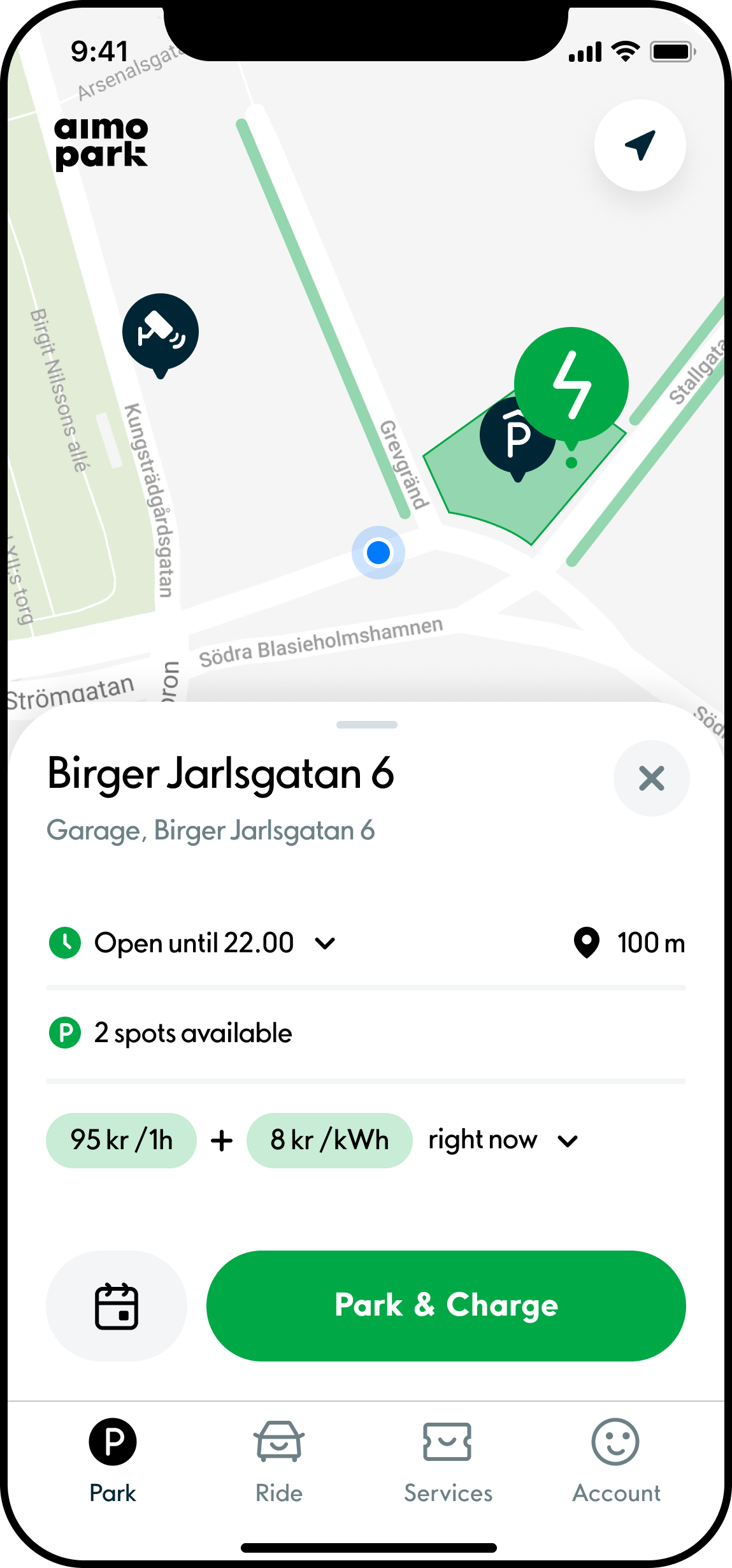Close the Birger Jarlsgatan 6 details sheet

[x=651, y=778]
